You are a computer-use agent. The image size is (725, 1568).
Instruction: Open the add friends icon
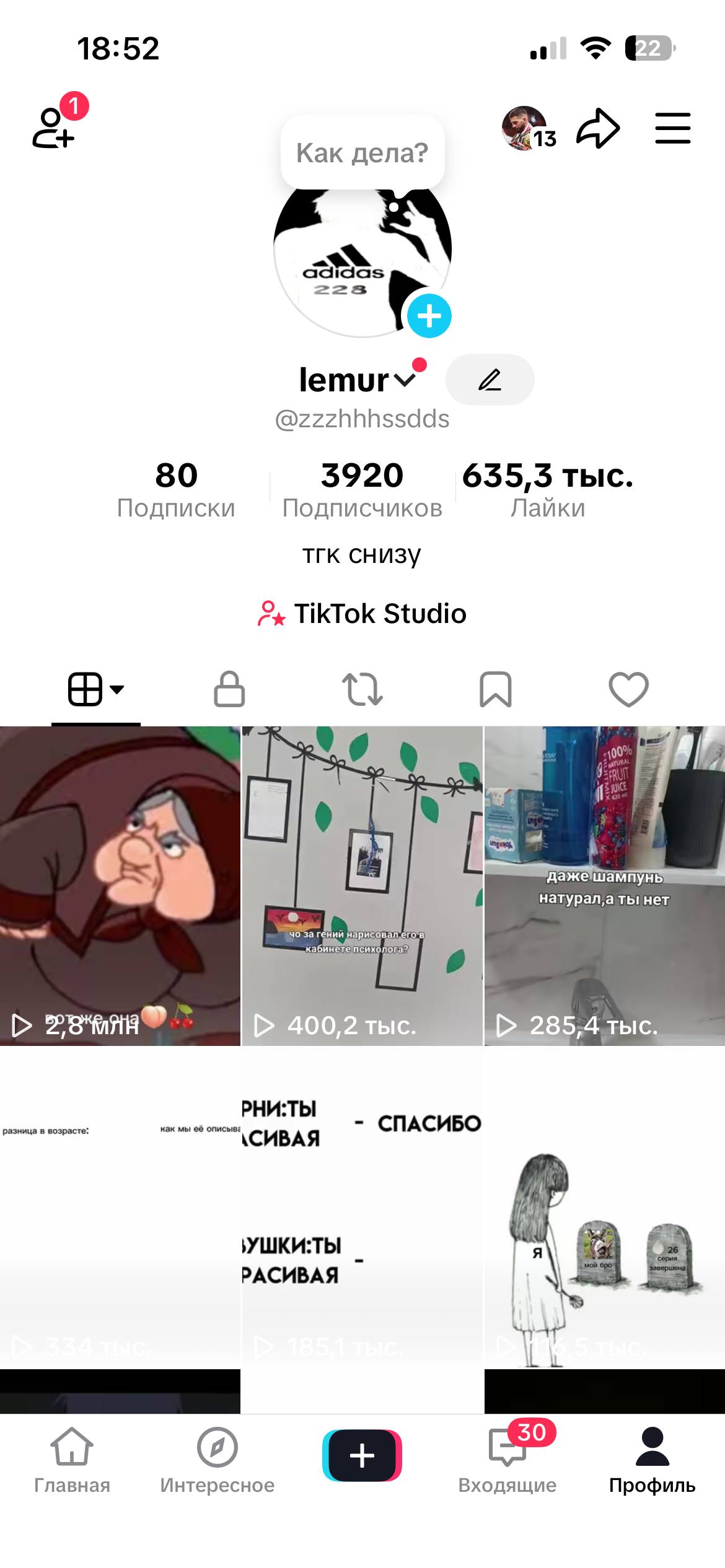[55, 127]
